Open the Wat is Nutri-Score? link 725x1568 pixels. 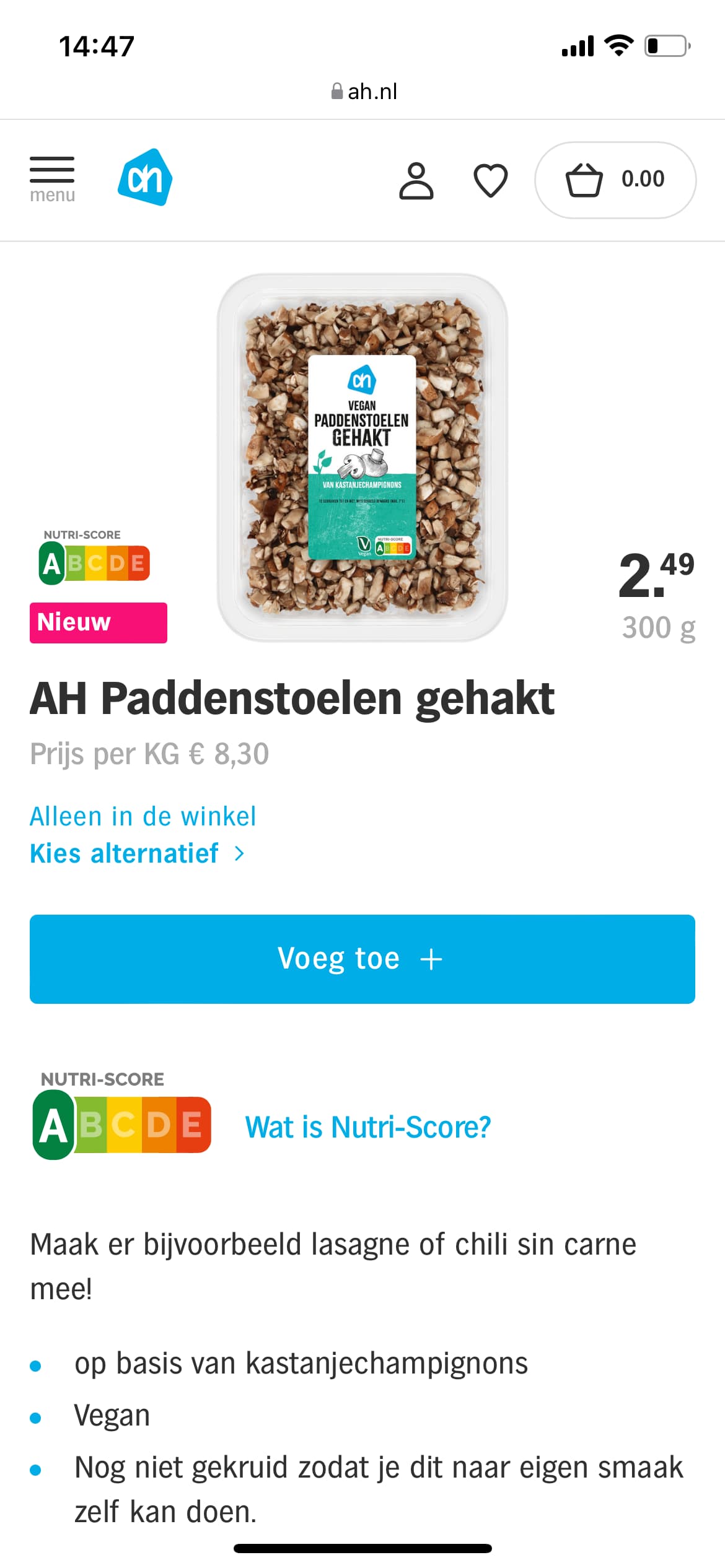point(368,1127)
